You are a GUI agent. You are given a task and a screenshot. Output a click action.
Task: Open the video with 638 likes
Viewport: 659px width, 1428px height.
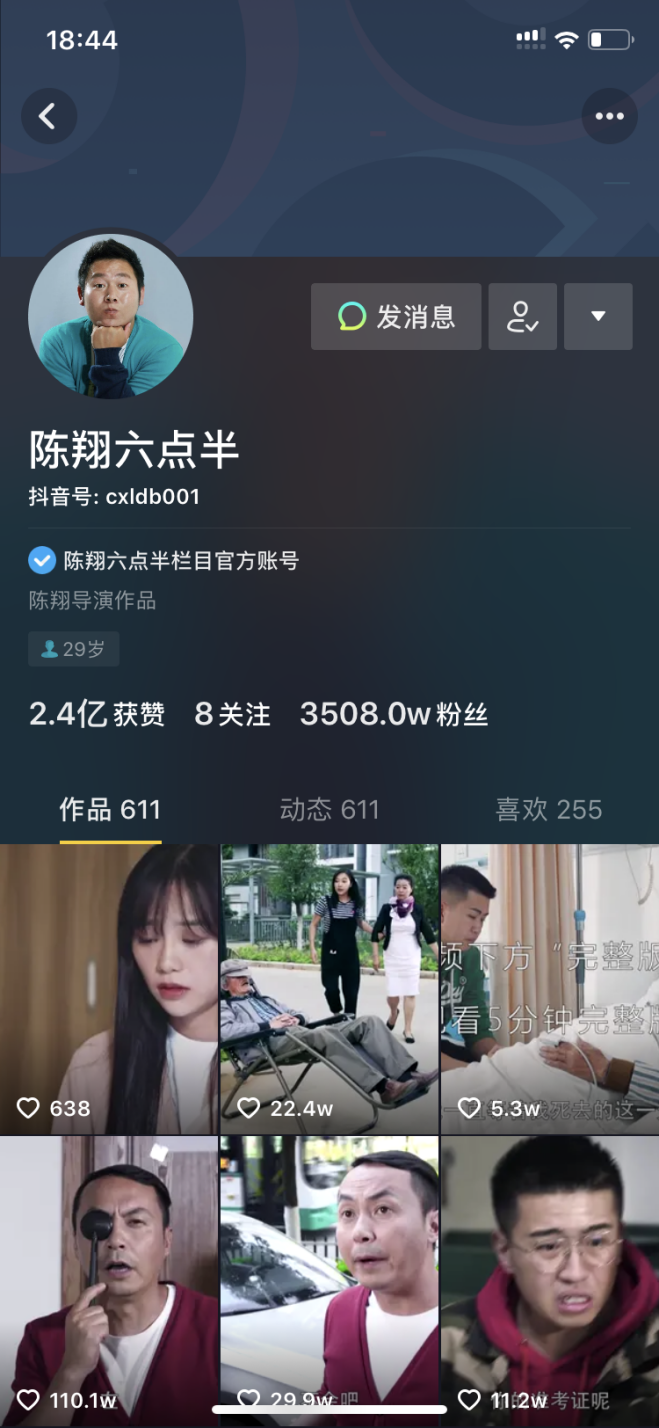[109, 988]
